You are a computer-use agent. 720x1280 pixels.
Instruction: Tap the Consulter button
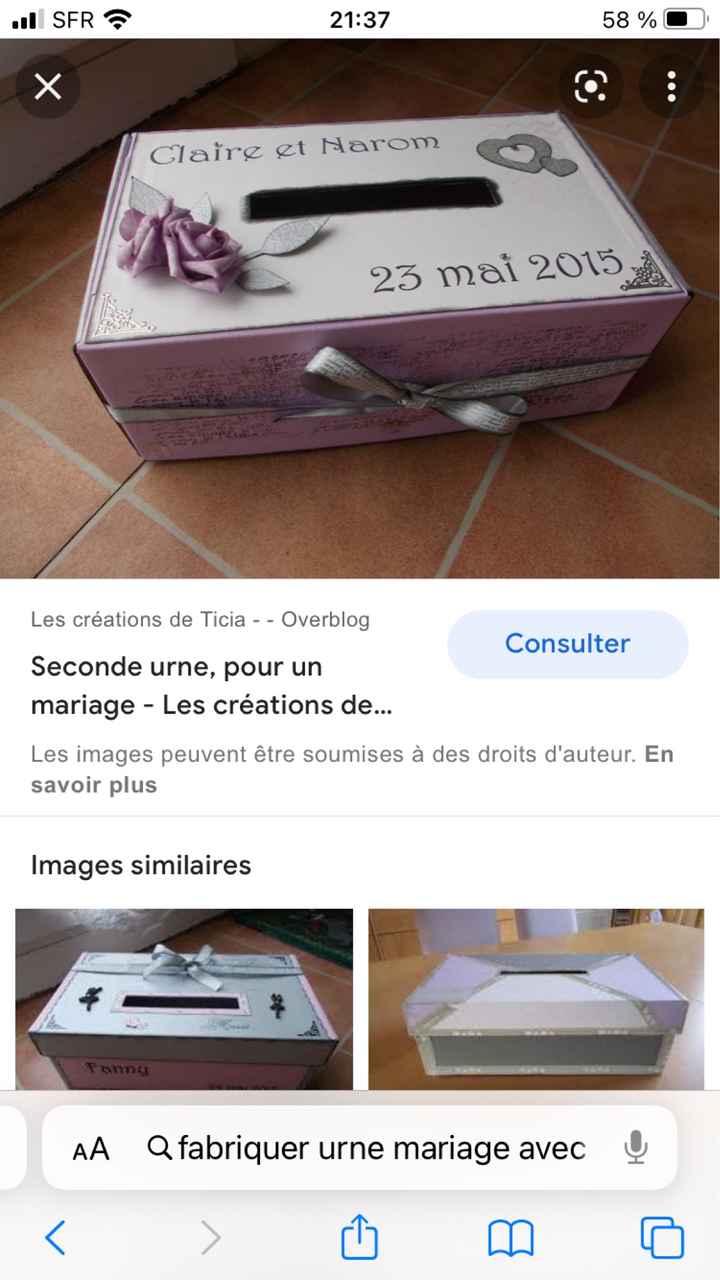pyautogui.click(x=567, y=644)
